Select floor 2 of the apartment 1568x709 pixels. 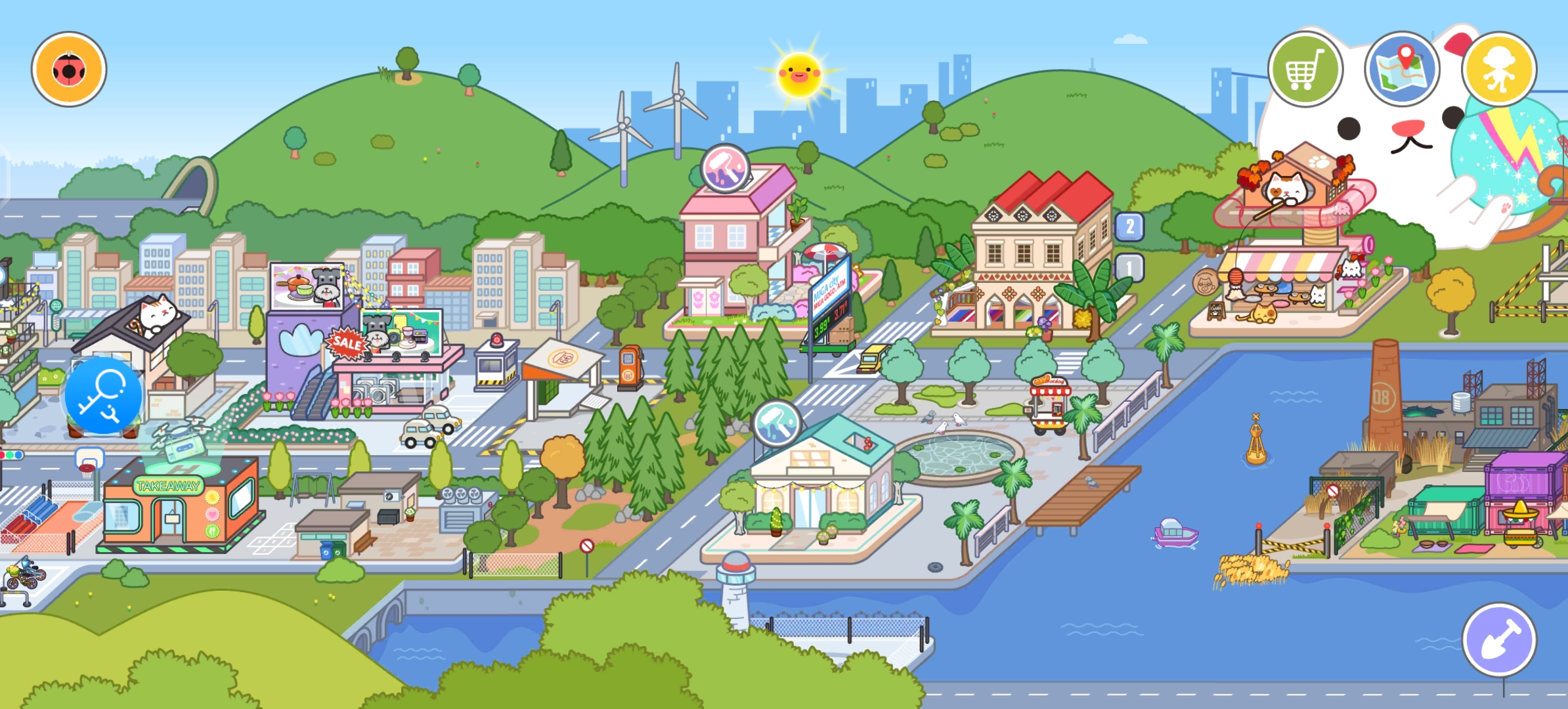pos(1130,227)
